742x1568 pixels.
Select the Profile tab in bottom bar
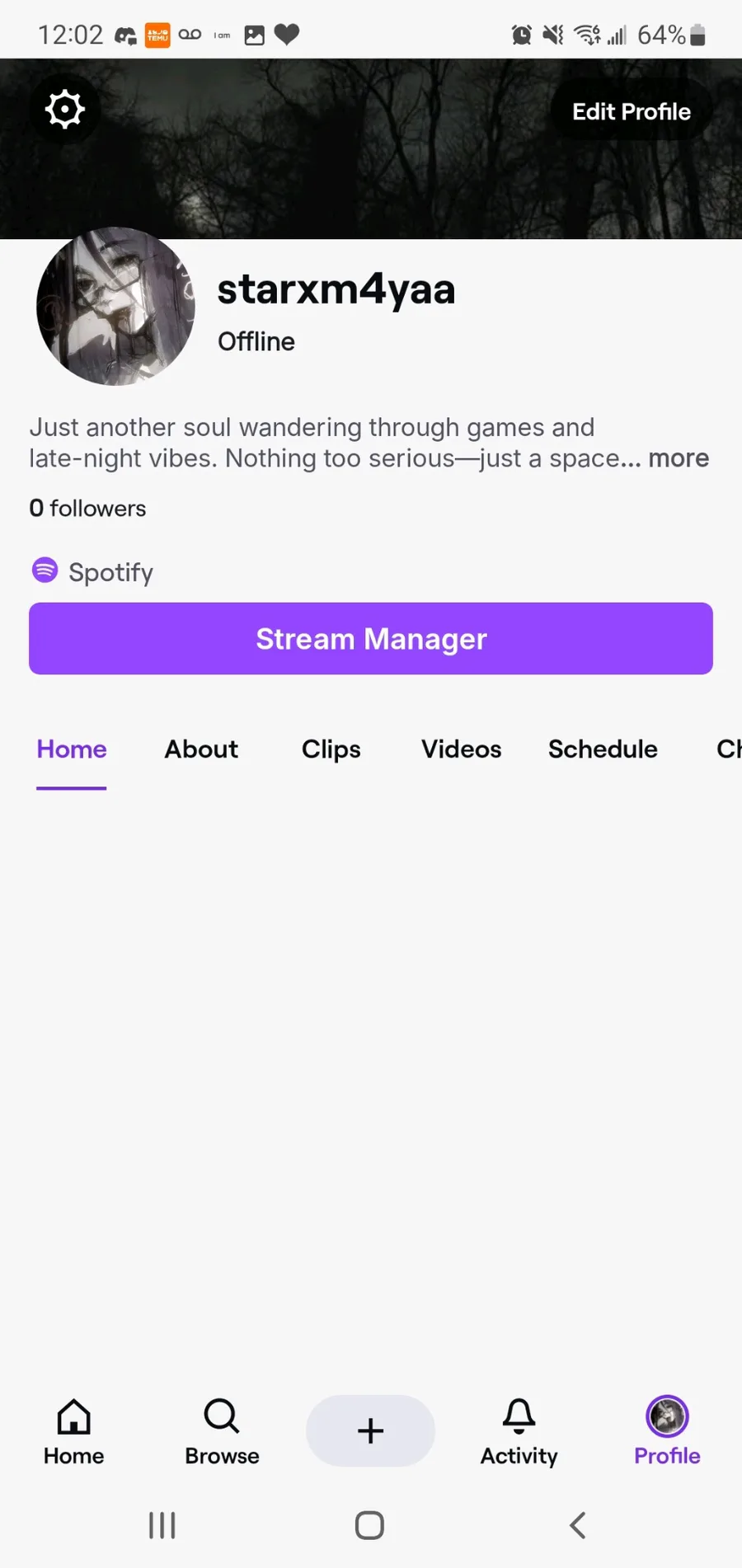(667, 1432)
